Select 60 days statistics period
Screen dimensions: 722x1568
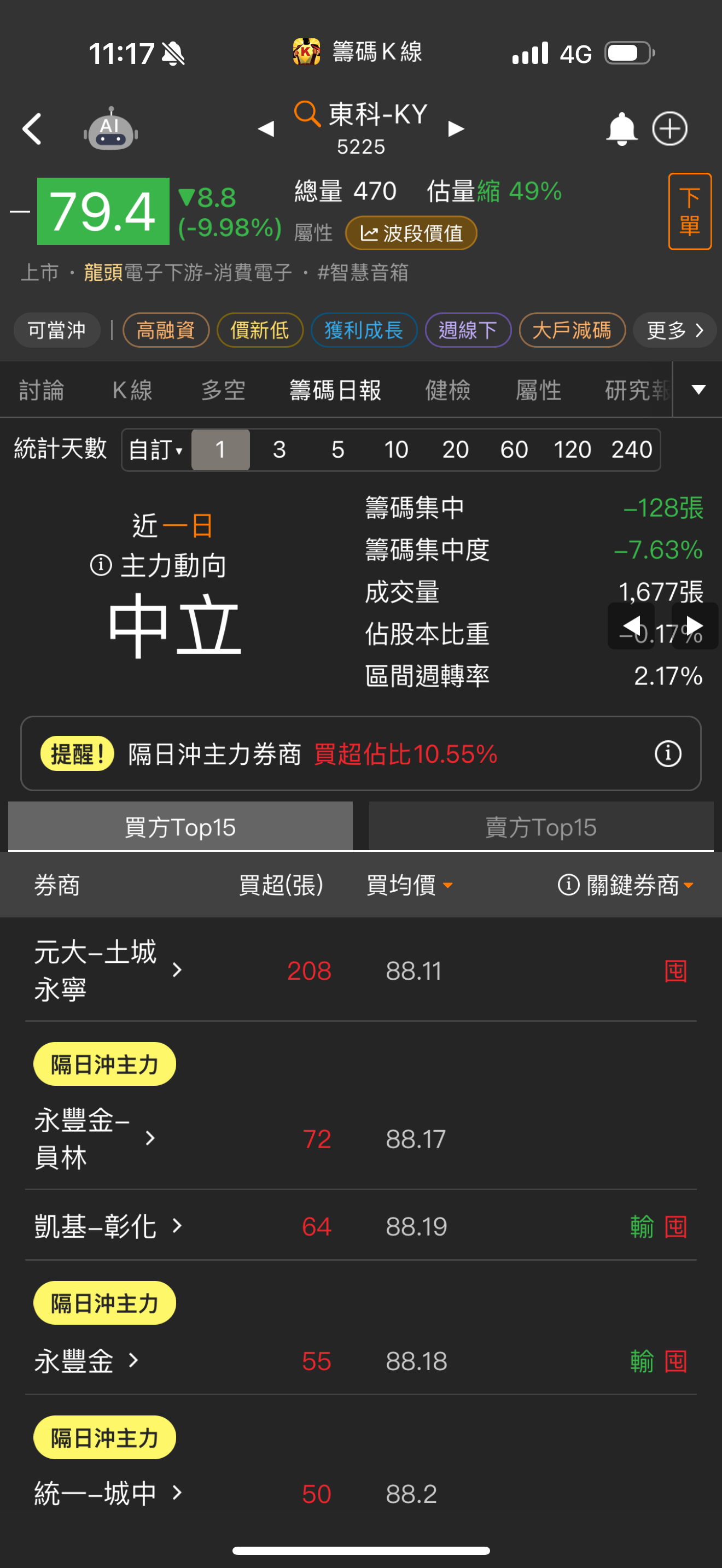tap(514, 450)
